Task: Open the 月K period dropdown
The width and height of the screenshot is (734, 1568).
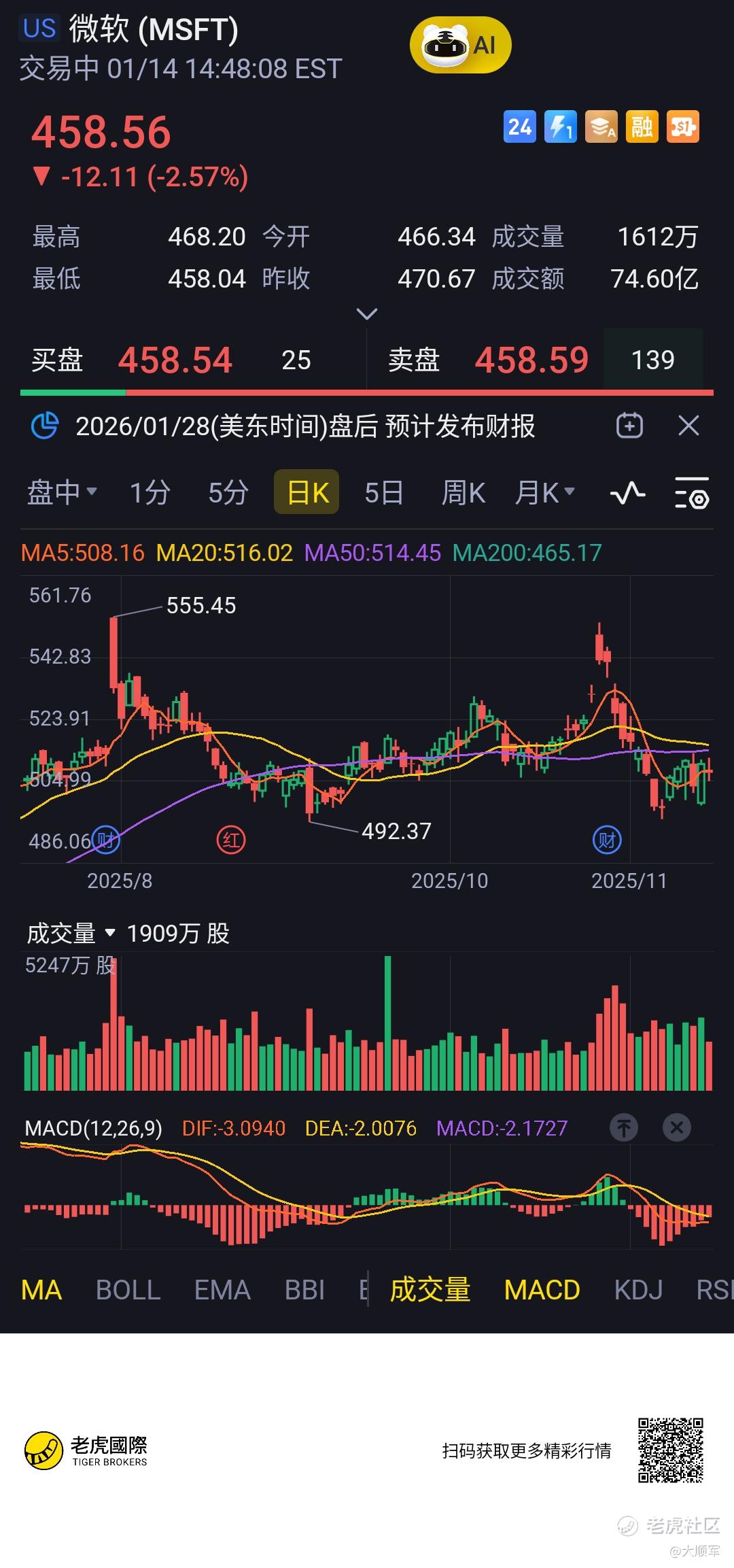Action: [544, 492]
